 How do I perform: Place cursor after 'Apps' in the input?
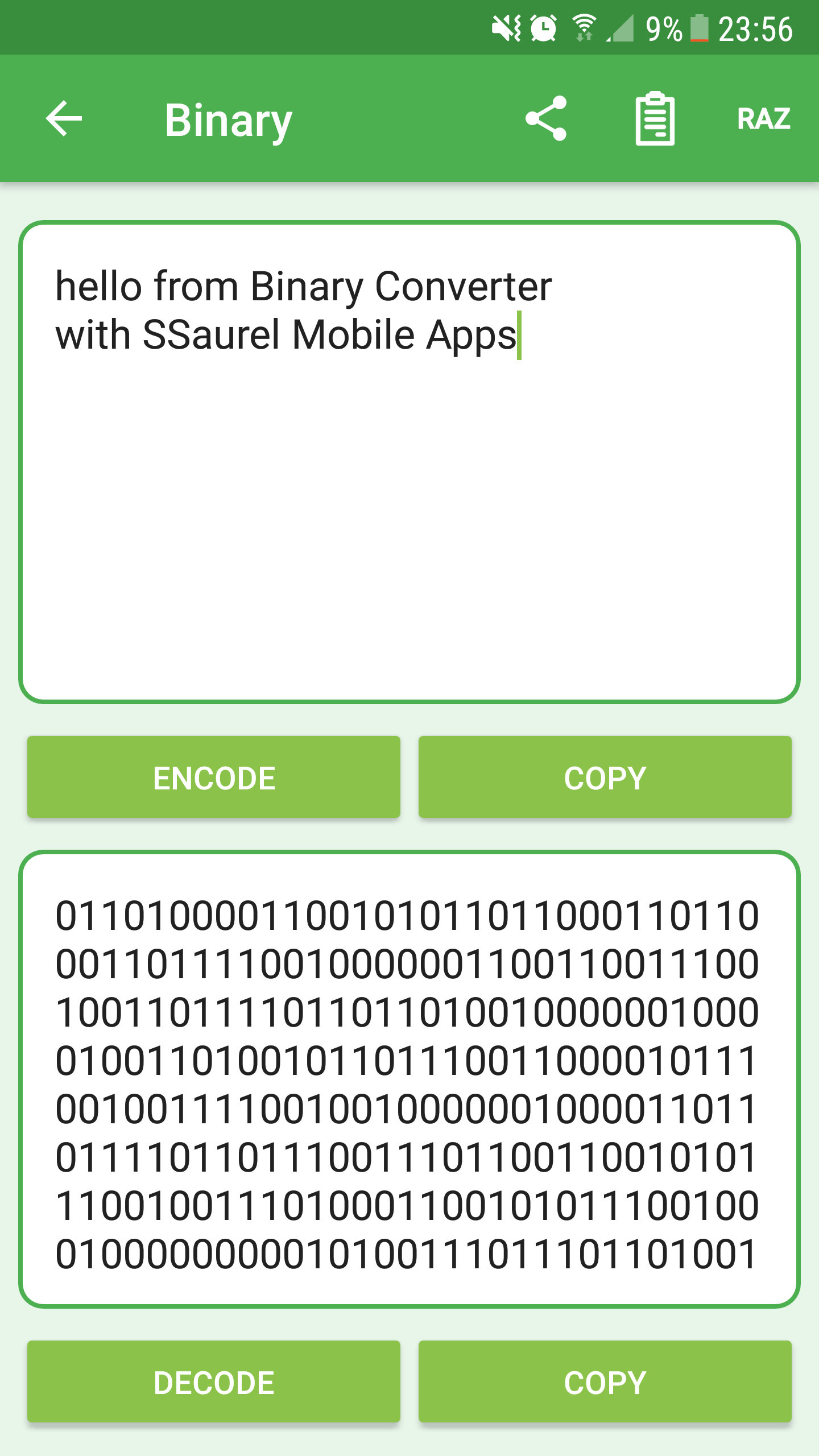(x=520, y=335)
